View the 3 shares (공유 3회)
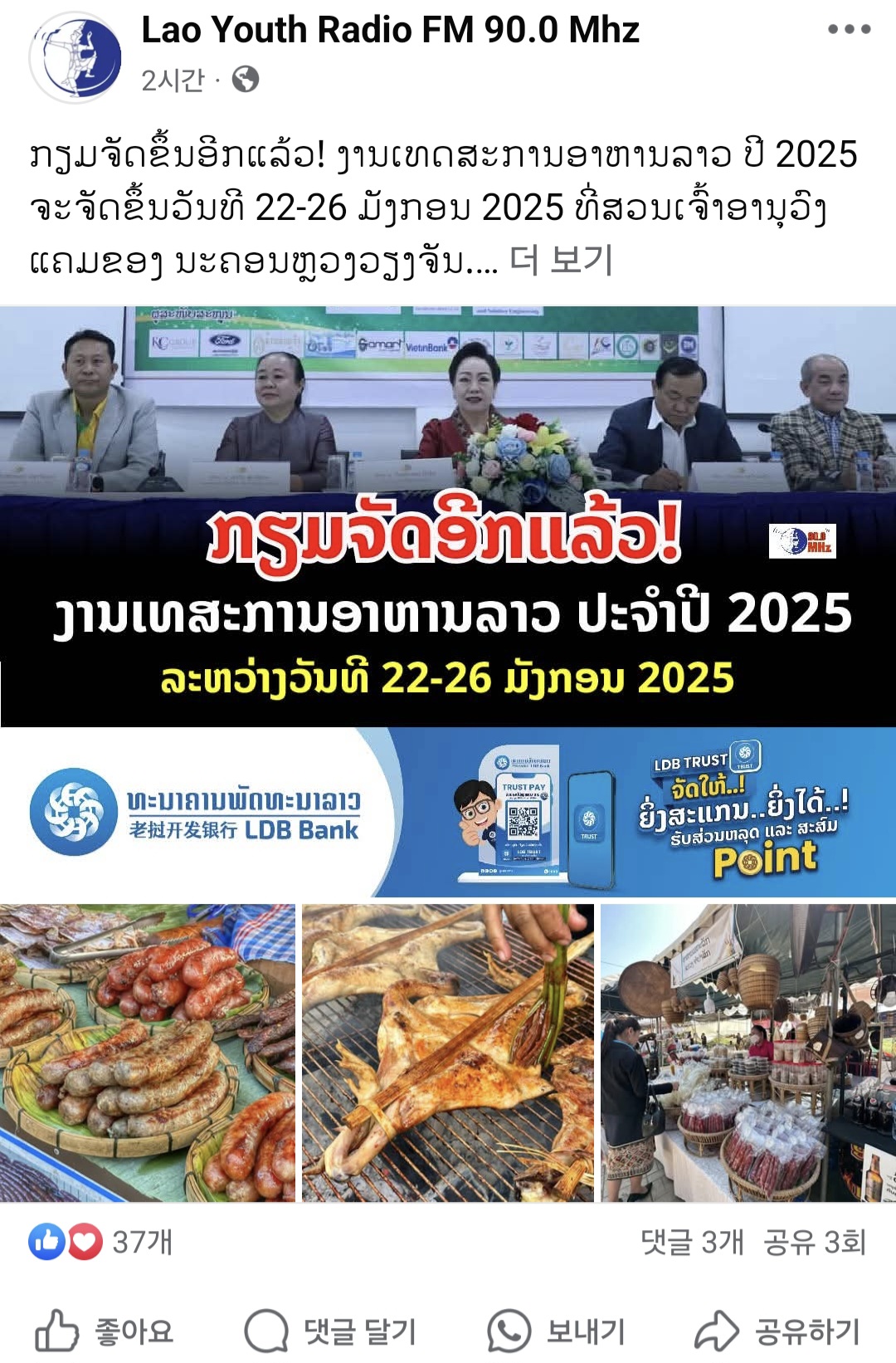896x1363 pixels. (x=814, y=1242)
